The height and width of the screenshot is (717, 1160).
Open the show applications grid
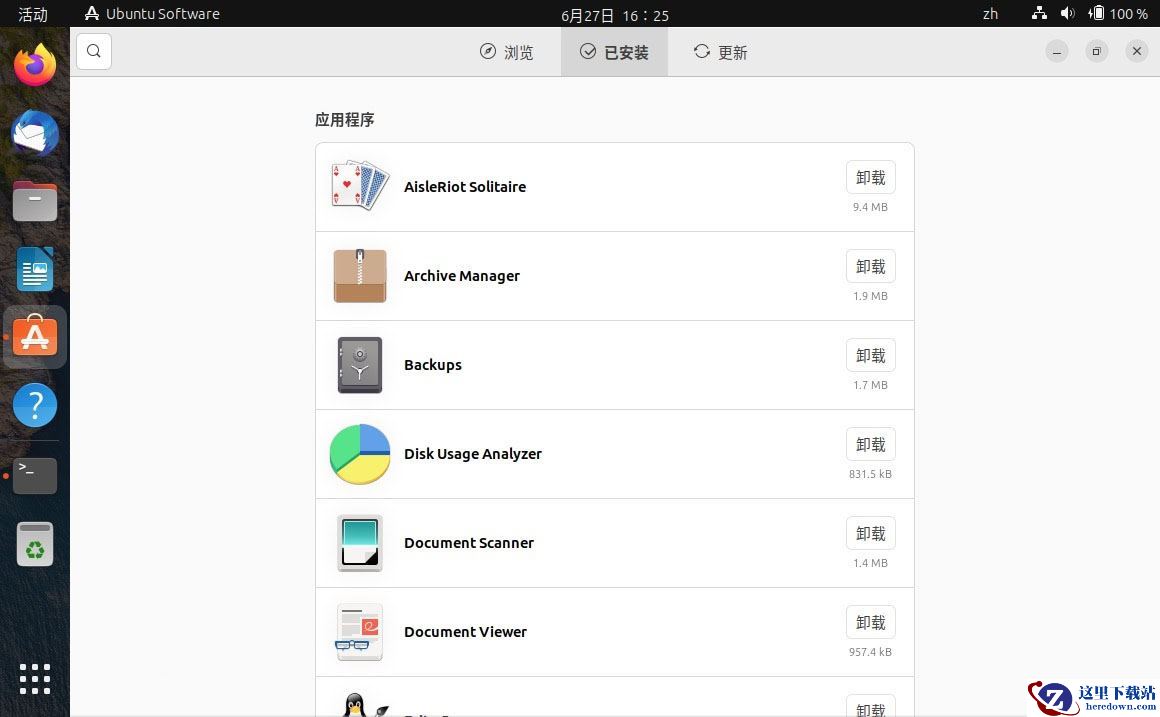click(x=35, y=679)
